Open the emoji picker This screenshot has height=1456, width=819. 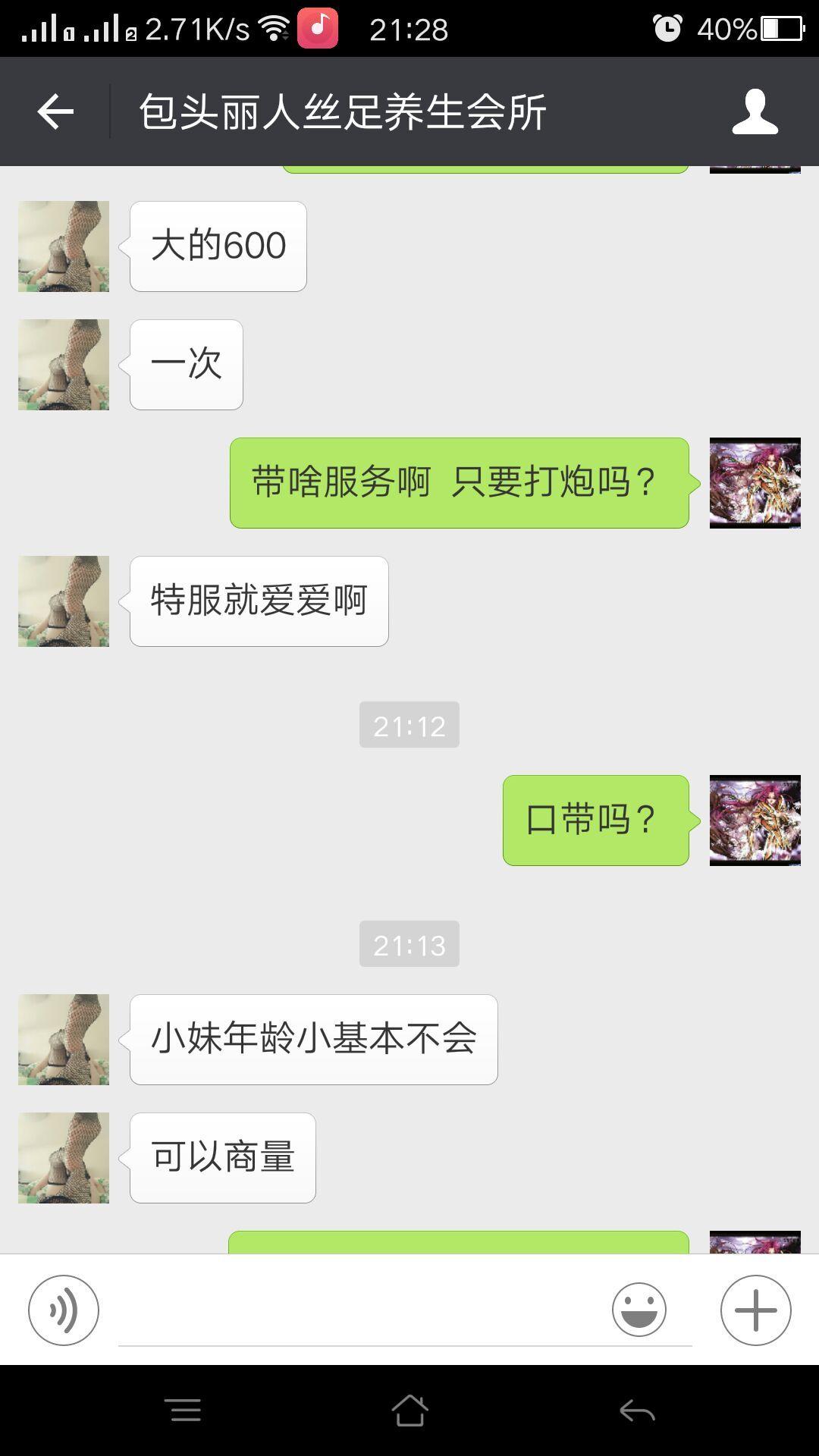639,1310
